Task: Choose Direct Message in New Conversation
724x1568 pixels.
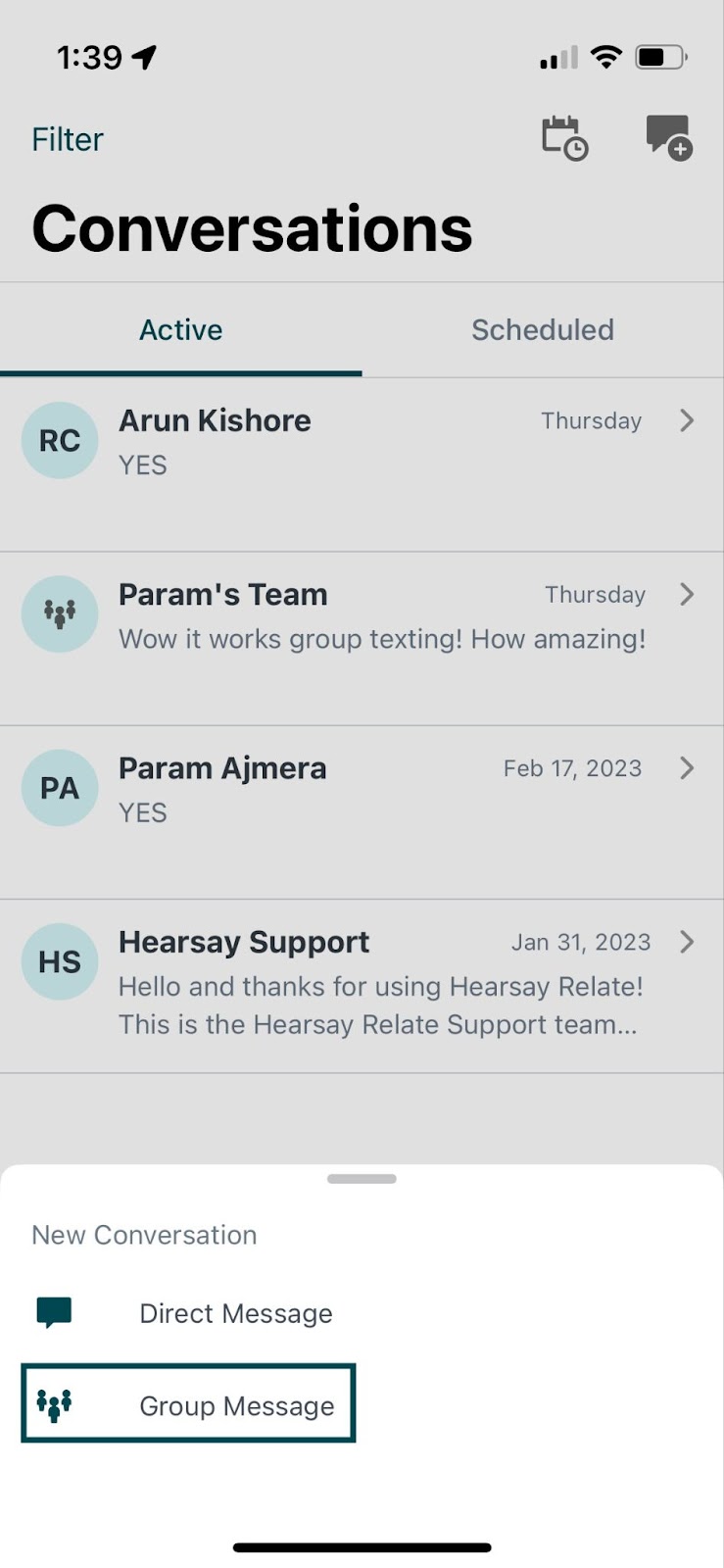Action: [x=235, y=1313]
